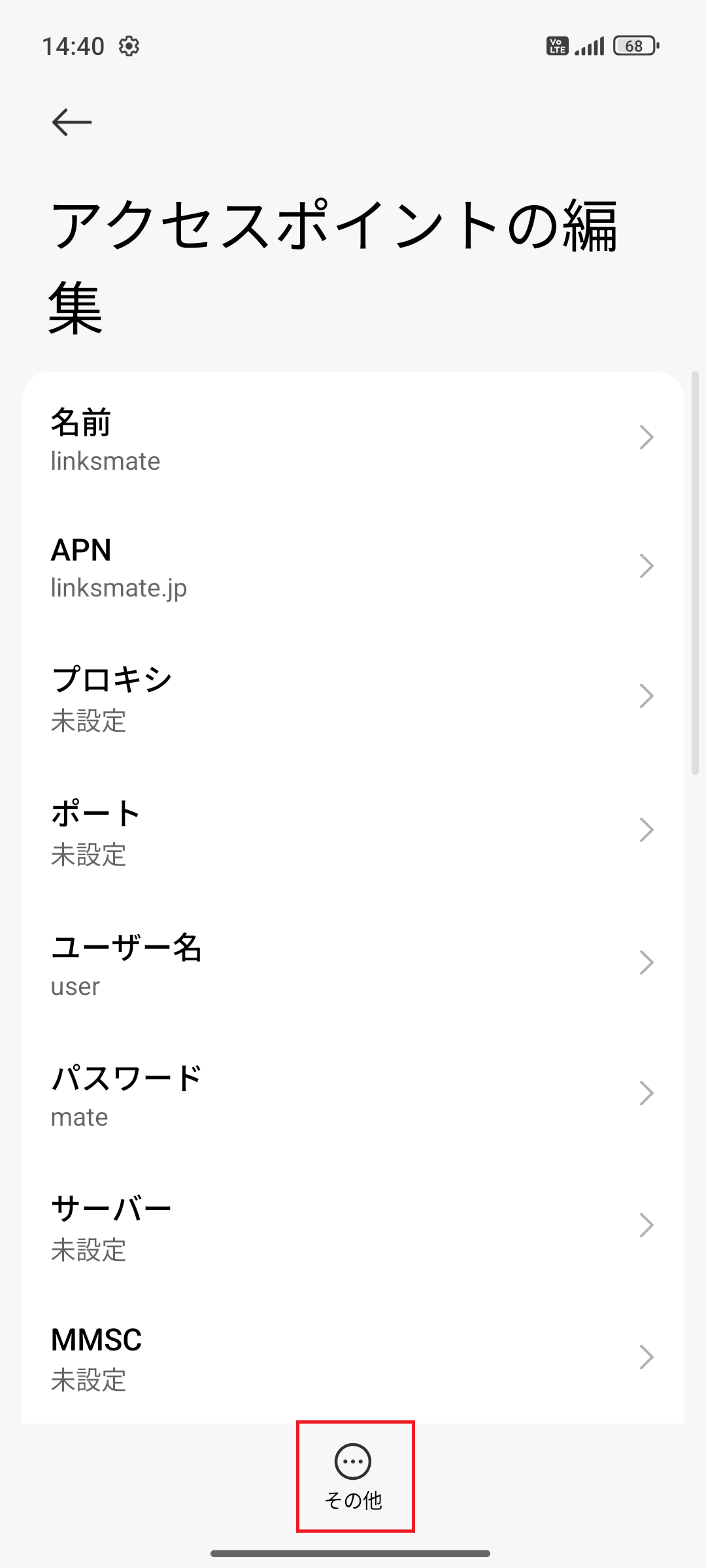The image size is (706, 1568).
Task: Open the プロキシ setting
Action: click(353, 697)
